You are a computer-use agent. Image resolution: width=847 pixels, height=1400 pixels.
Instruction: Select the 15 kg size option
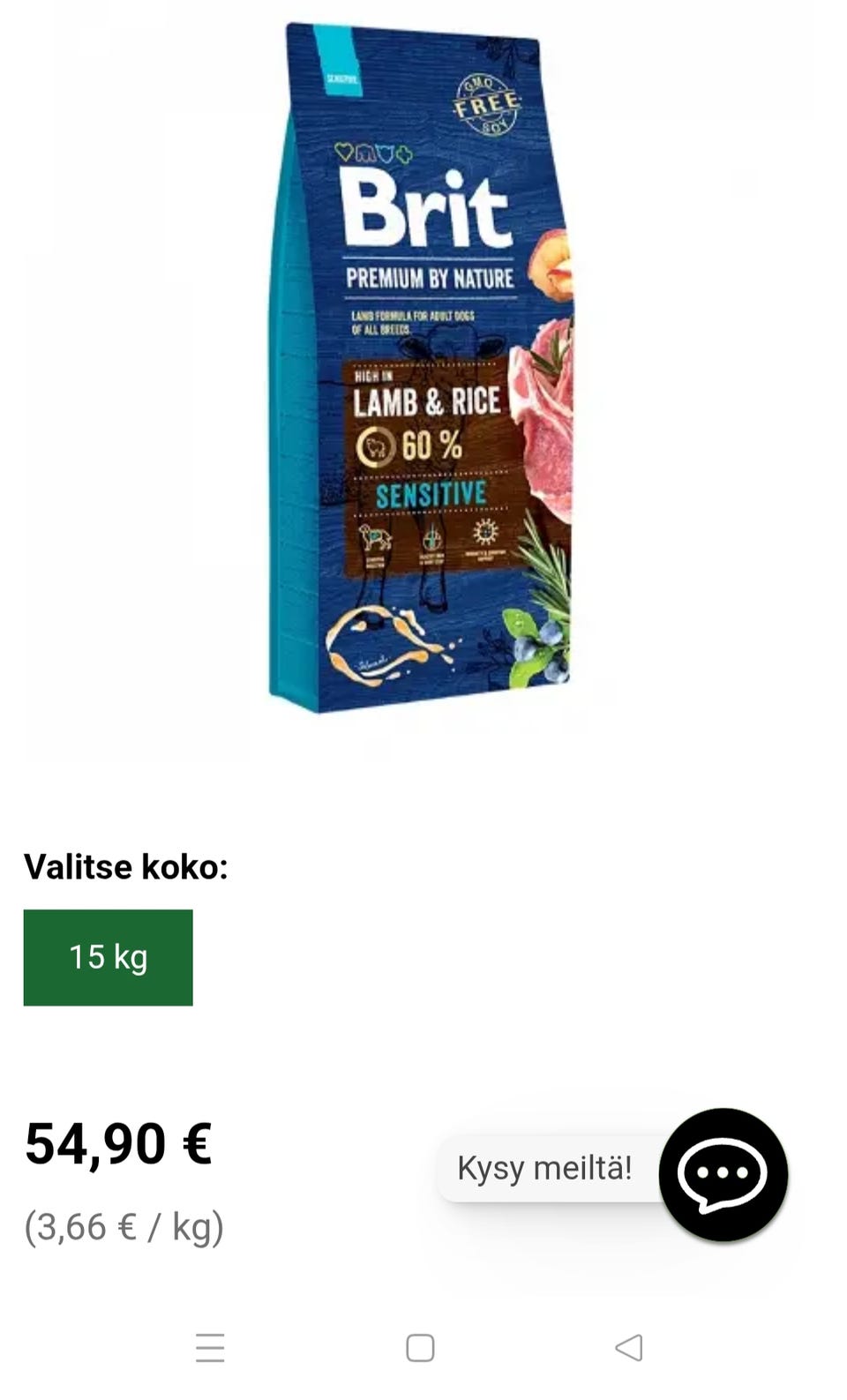[x=108, y=956]
